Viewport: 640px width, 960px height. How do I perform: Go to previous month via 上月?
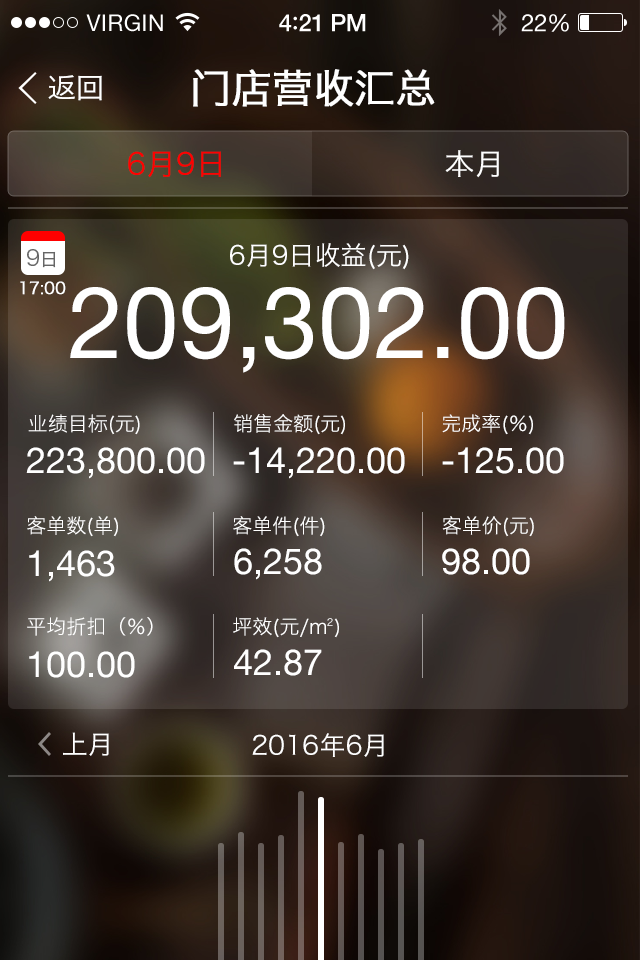(75, 745)
